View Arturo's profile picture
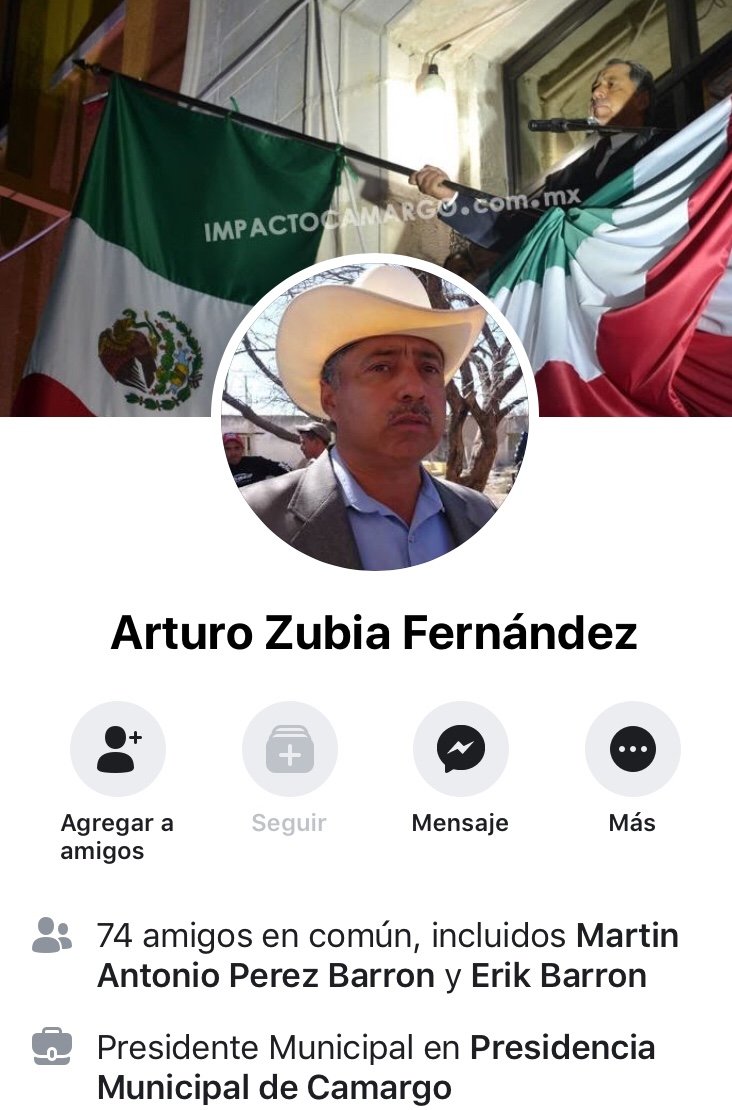732x1110 pixels. [374, 417]
